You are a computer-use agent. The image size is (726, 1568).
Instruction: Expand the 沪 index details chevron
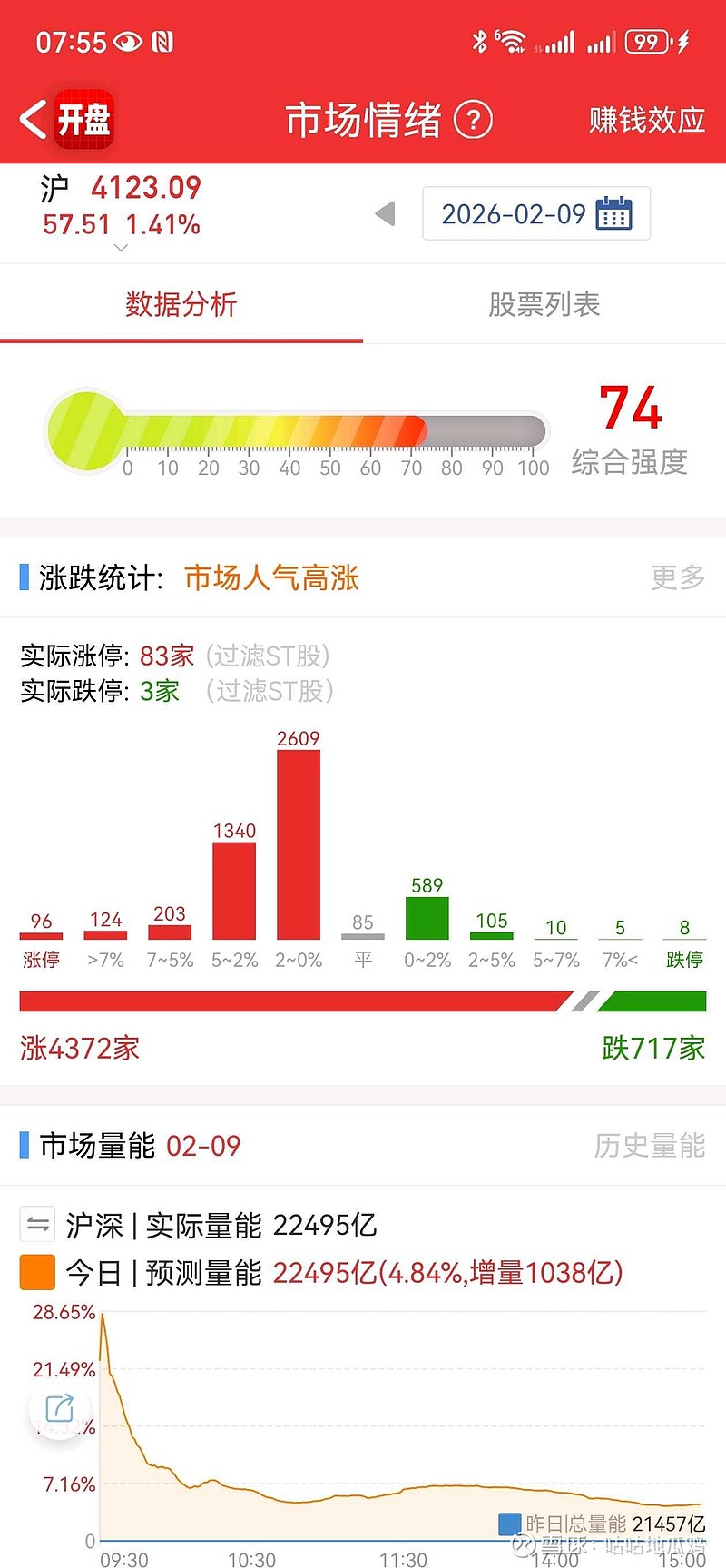[121, 247]
